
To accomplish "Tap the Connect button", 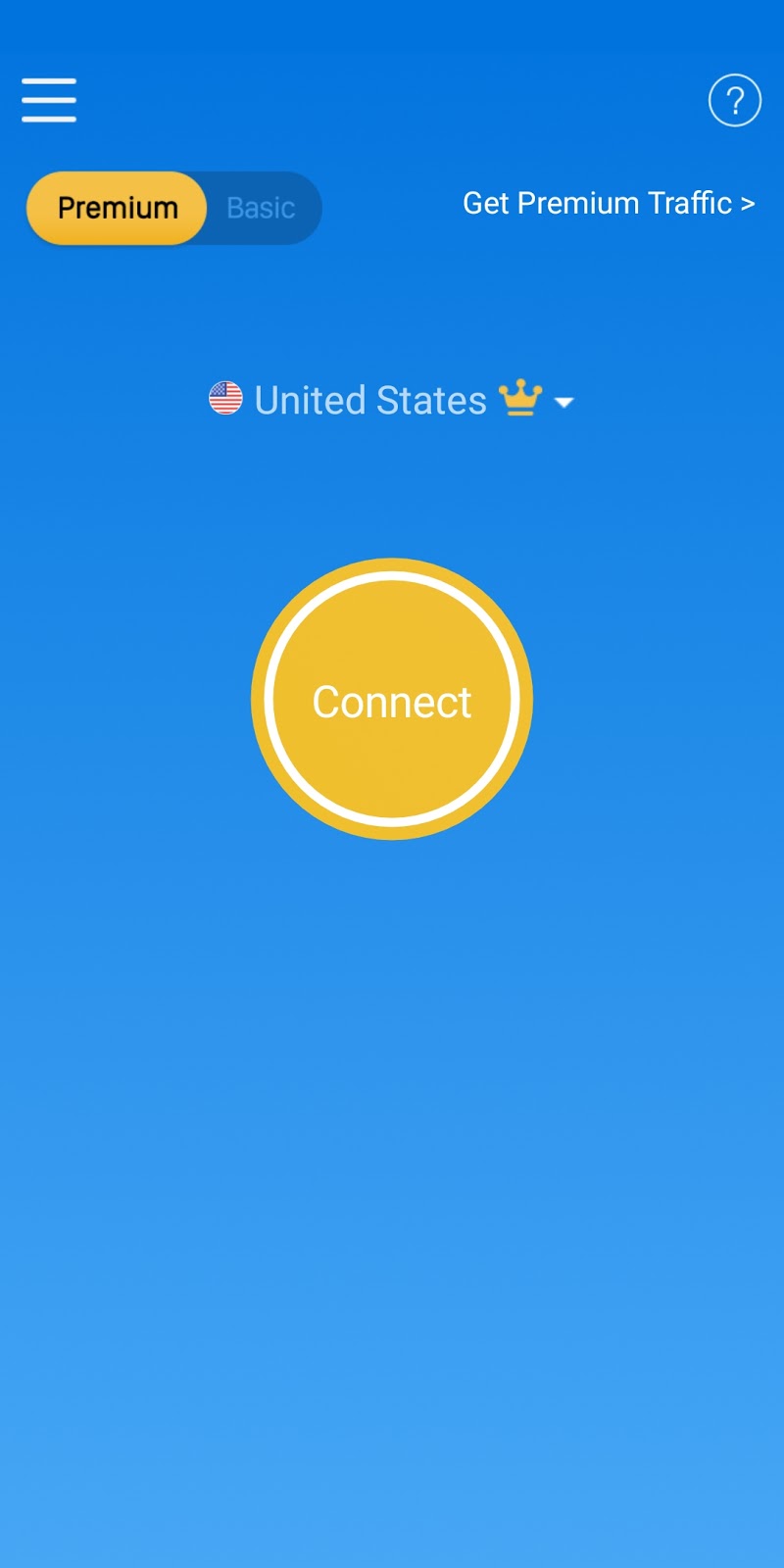I will click(392, 700).
